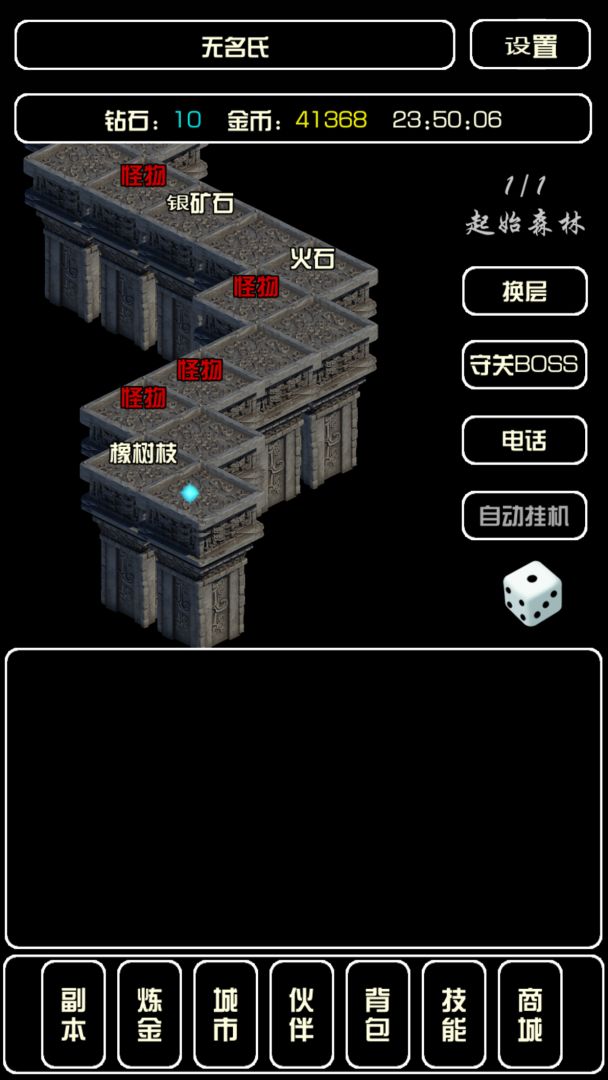Open the 电话 phone button
Screen dimensions: 608x1080
(524, 440)
